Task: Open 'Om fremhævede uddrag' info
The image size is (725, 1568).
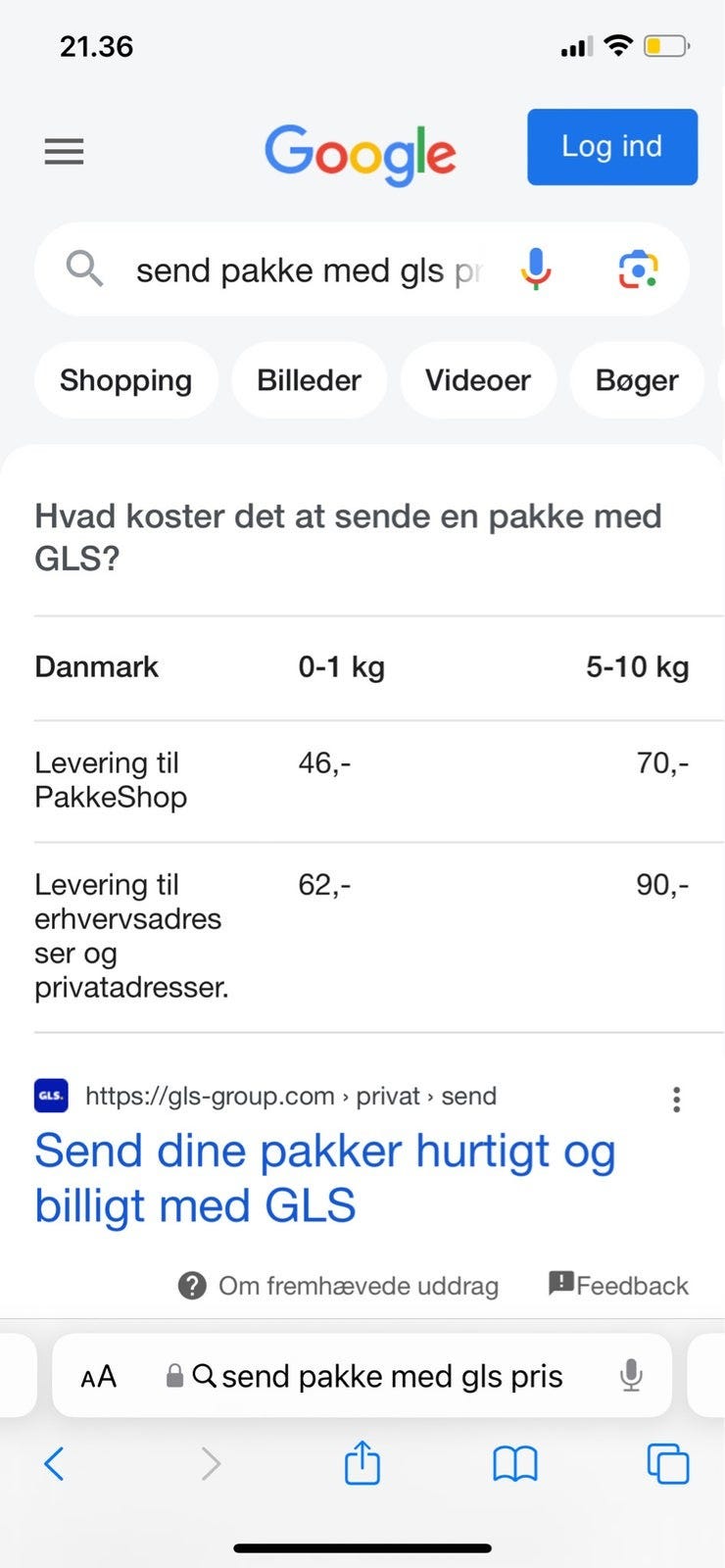Action: click(339, 1286)
